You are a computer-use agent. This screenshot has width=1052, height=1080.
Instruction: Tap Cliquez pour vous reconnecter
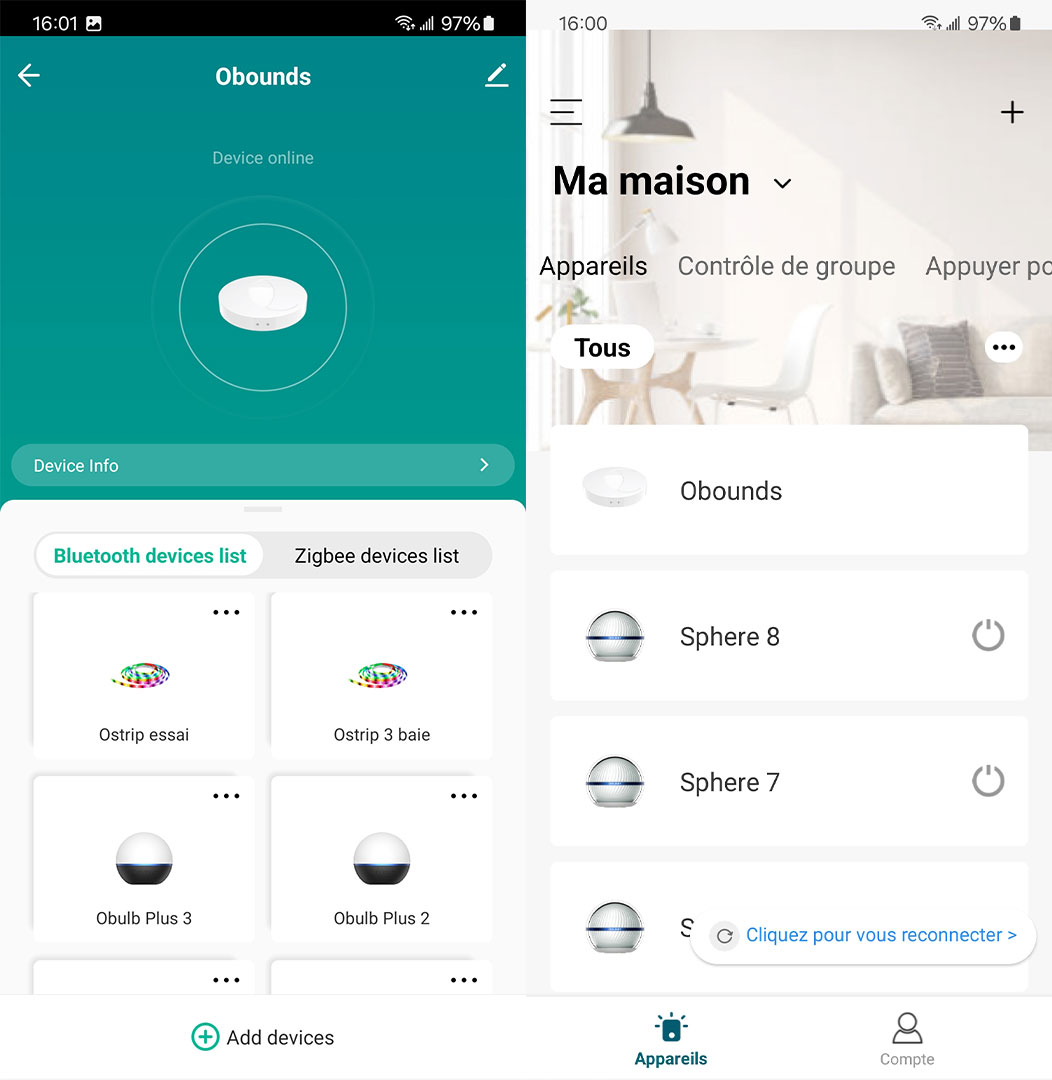[x=880, y=935]
